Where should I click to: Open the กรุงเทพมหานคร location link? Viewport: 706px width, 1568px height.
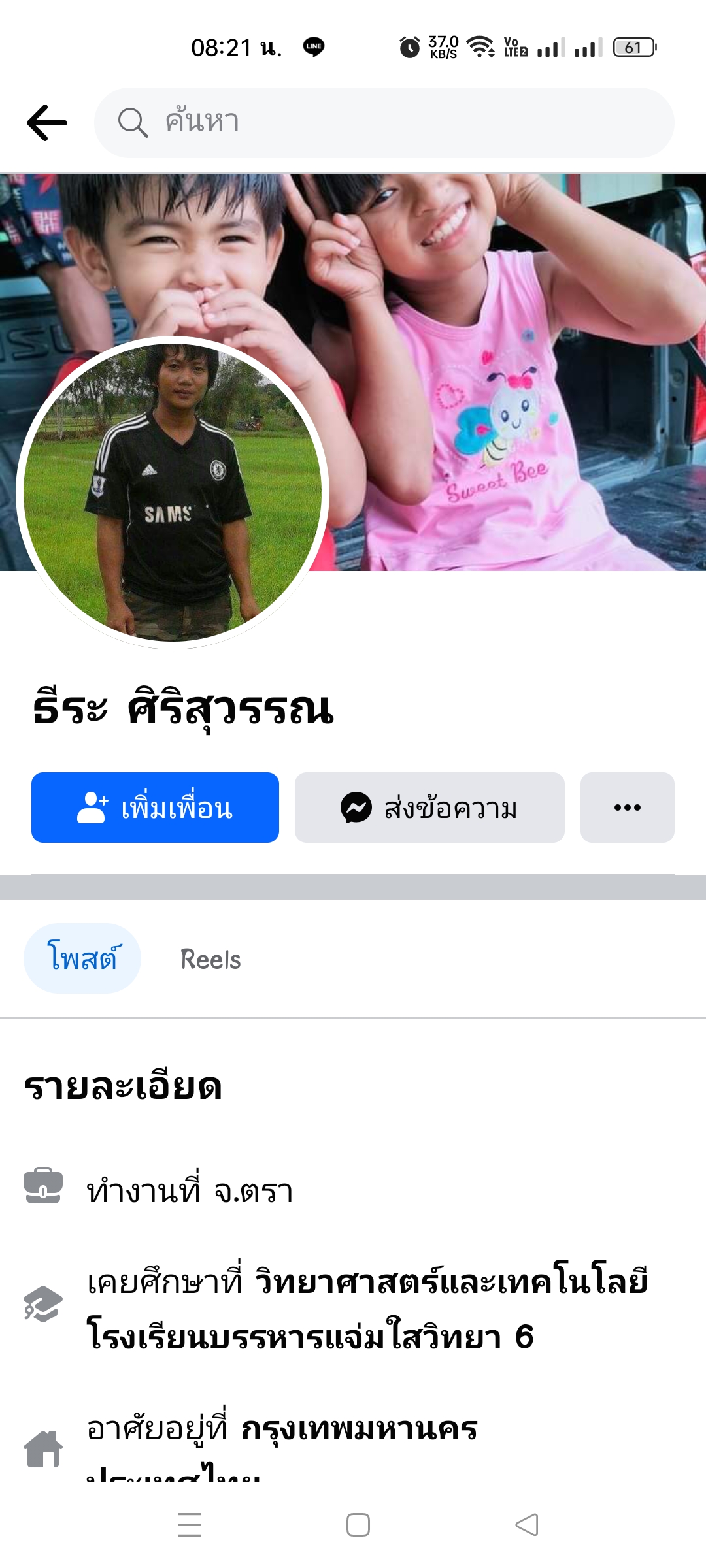360,1429
